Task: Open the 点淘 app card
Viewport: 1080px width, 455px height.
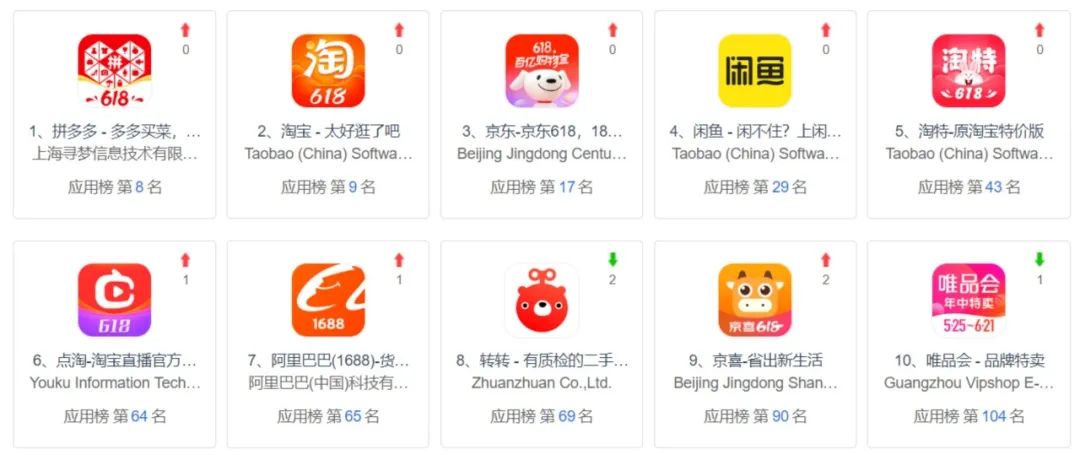Action: (114, 300)
